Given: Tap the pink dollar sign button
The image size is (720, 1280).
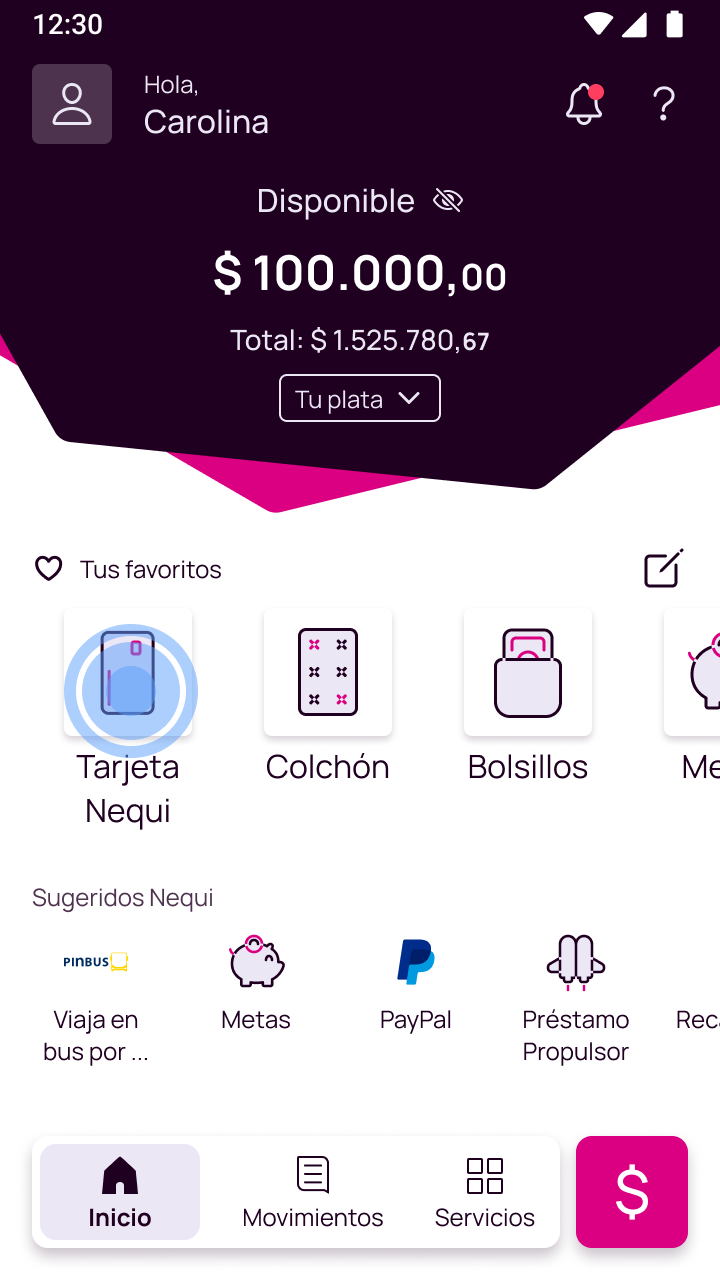Looking at the screenshot, I should coord(632,1192).
